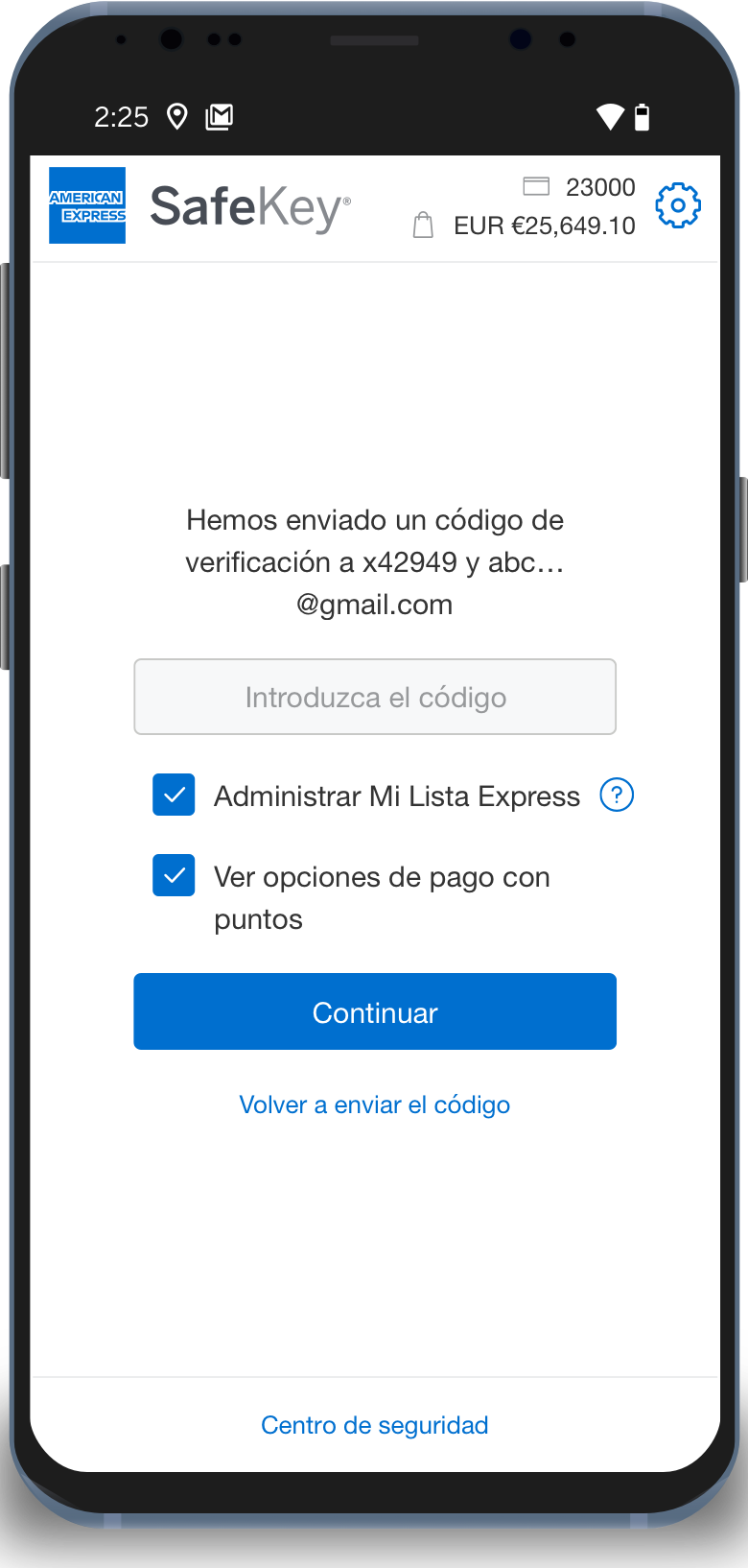Open 'Centro de seguridad' link

(x=374, y=1425)
